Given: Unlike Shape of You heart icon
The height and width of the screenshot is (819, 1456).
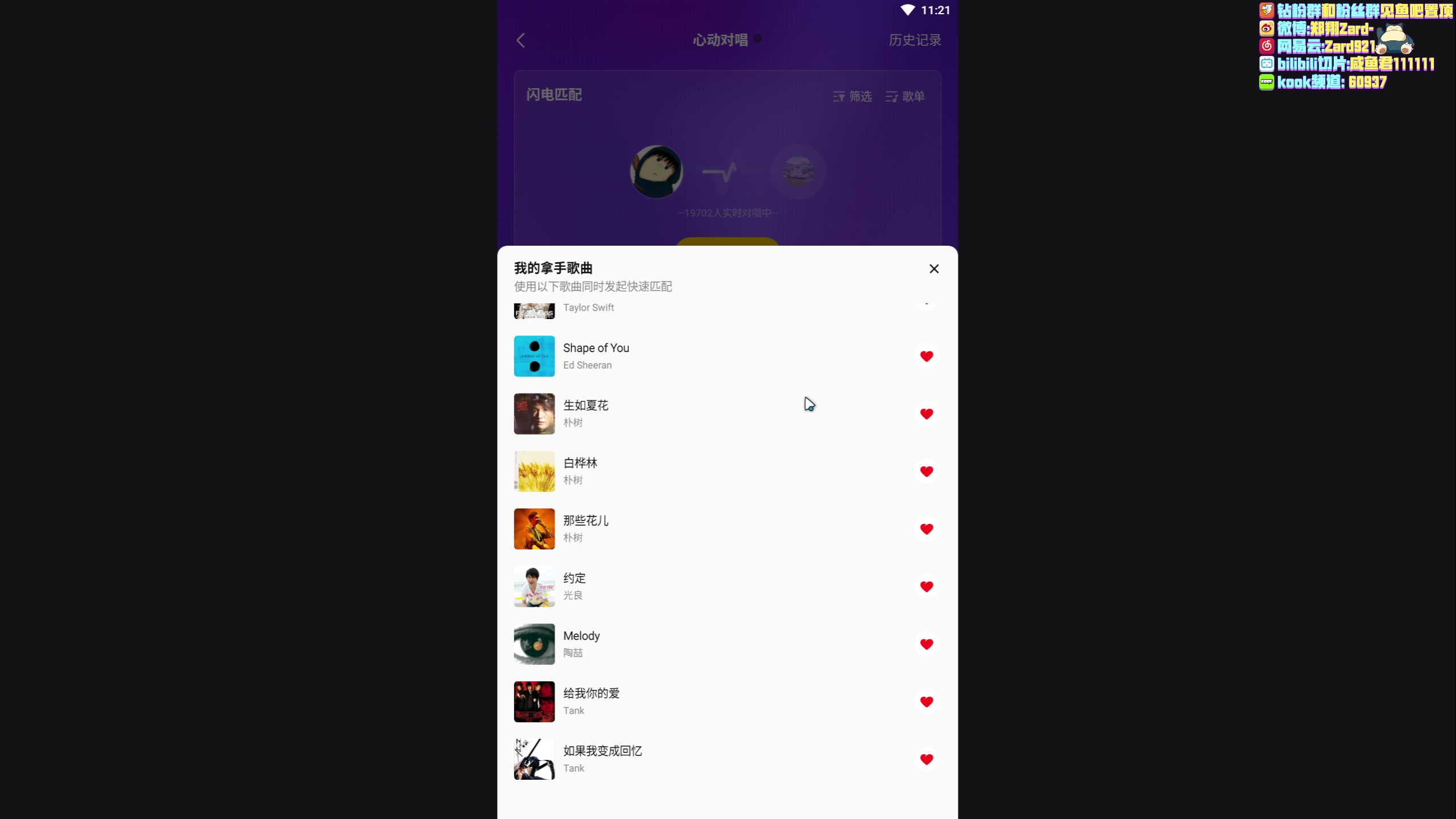Looking at the screenshot, I should click(x=926, y=356).
